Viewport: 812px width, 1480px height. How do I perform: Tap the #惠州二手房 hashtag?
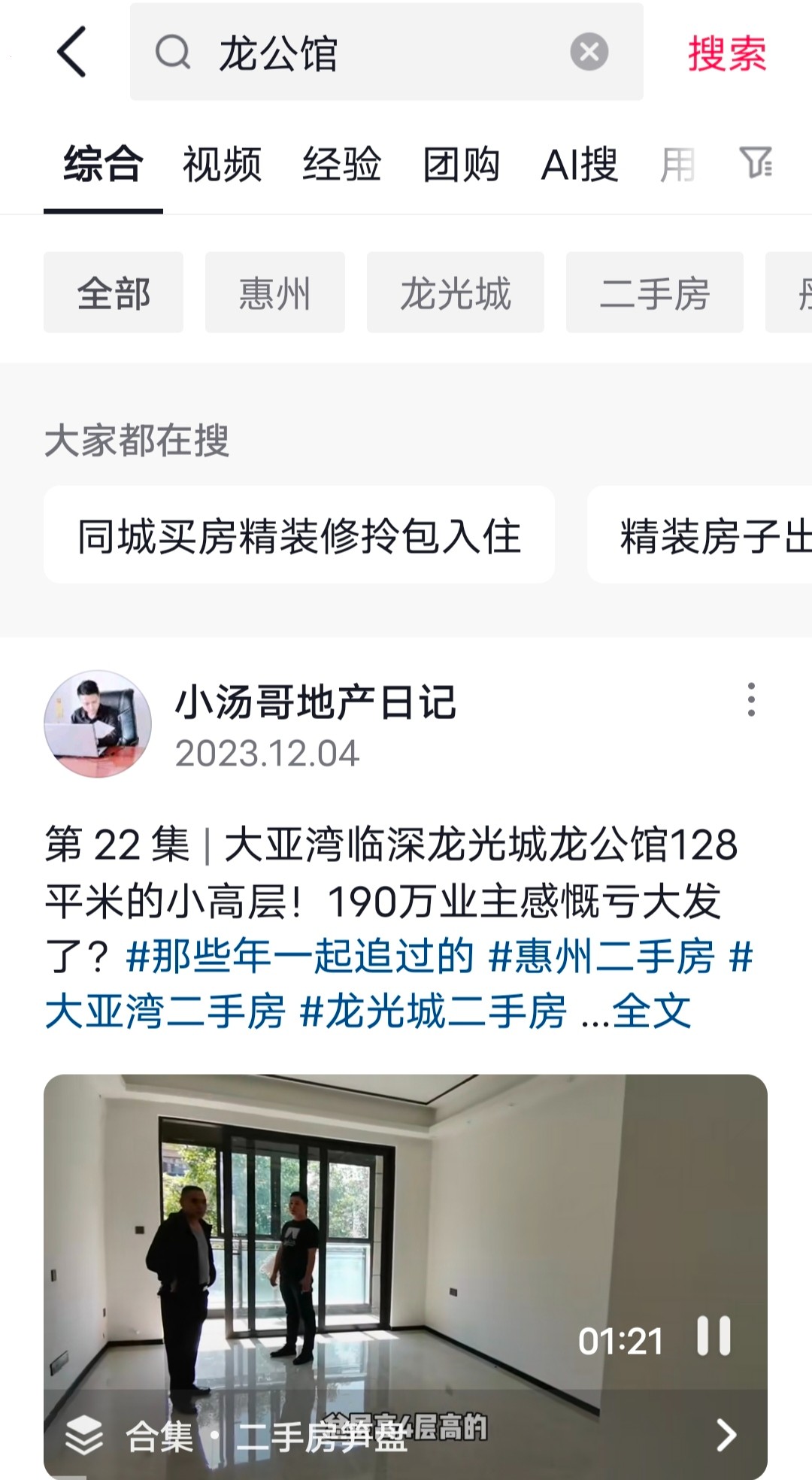[x=601, y=957]
